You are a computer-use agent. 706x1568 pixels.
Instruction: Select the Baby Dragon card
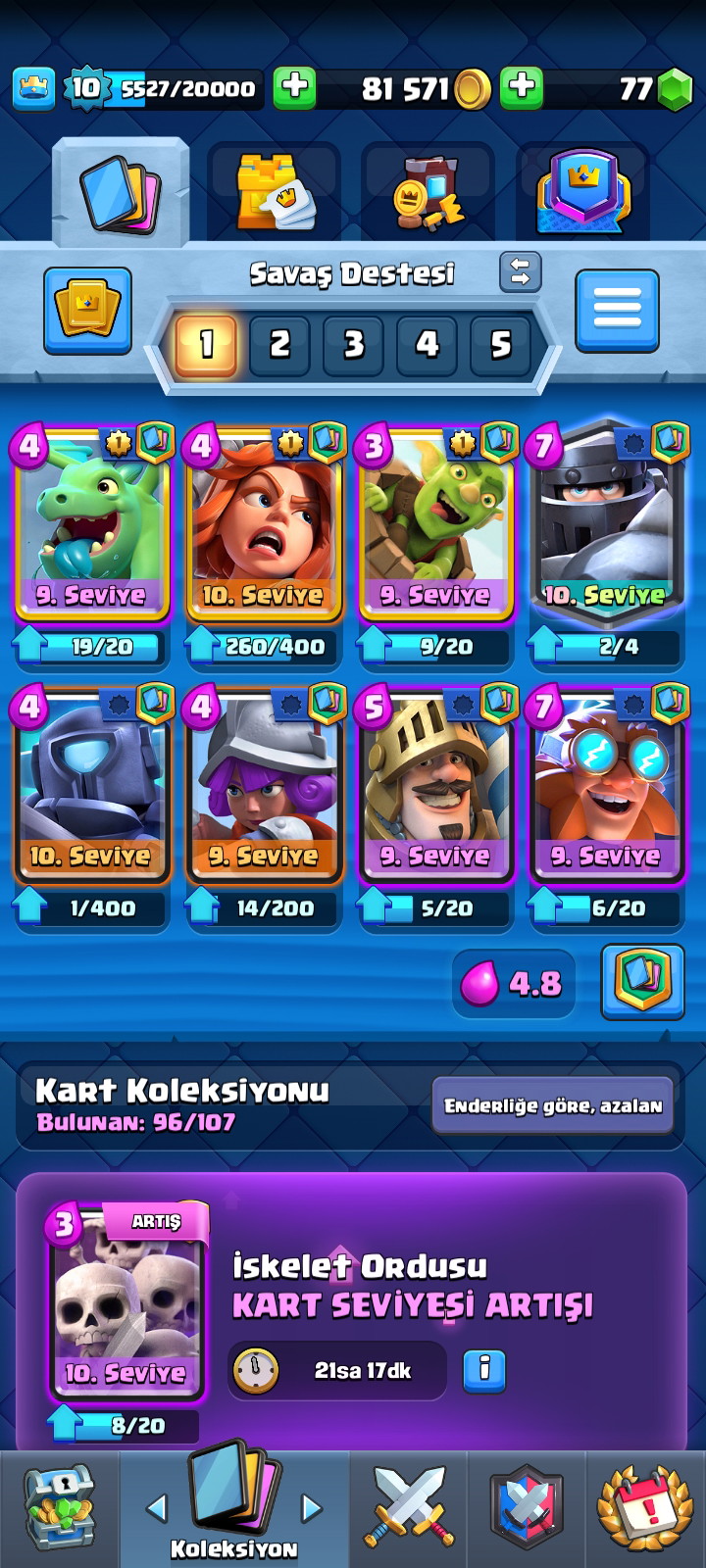(x=91, y=524)
